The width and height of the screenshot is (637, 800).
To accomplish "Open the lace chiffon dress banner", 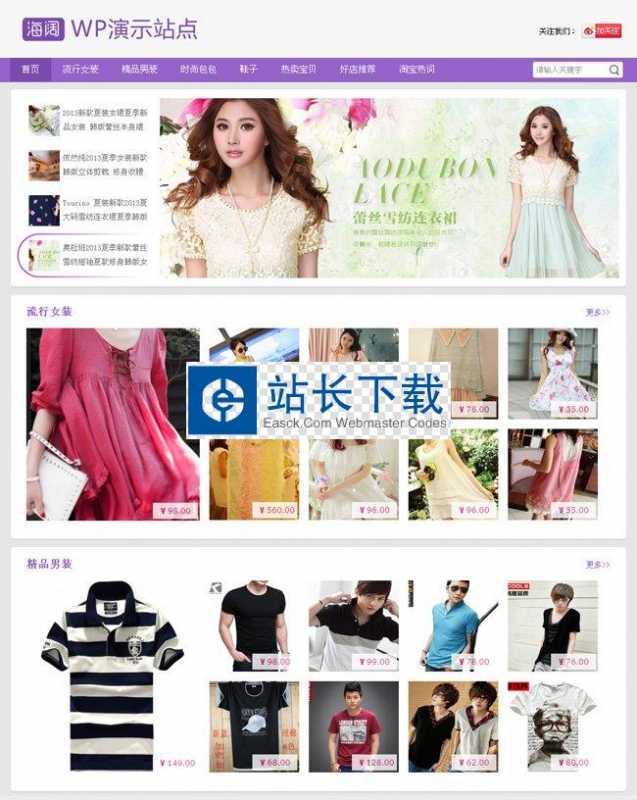I will tap(390, 187).
